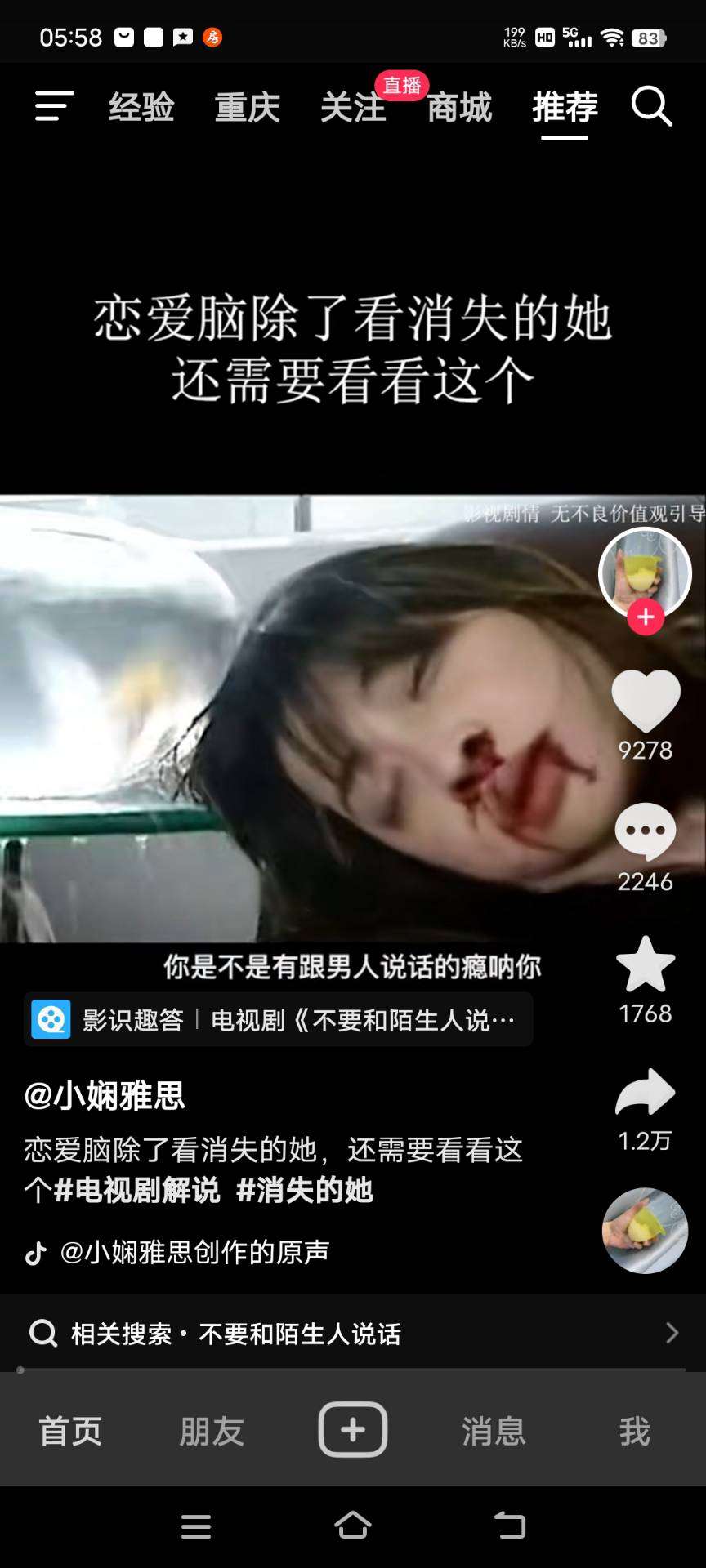
Task: Open the original sound by @小娴雅思
Action: click(194, 1252)
